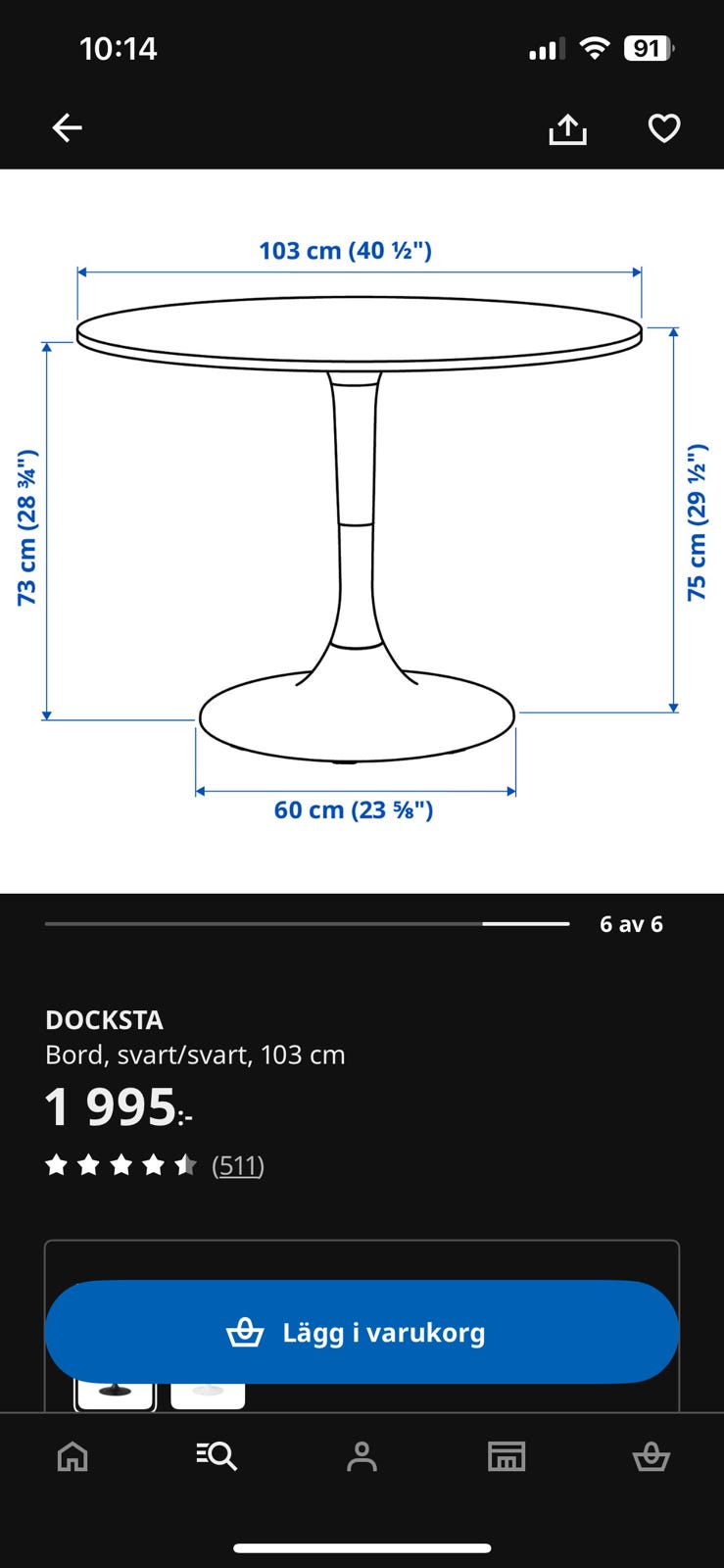This screenshot has width=724, height=1568.
Task: Open the home tab
Action: tap(72, 1457)
